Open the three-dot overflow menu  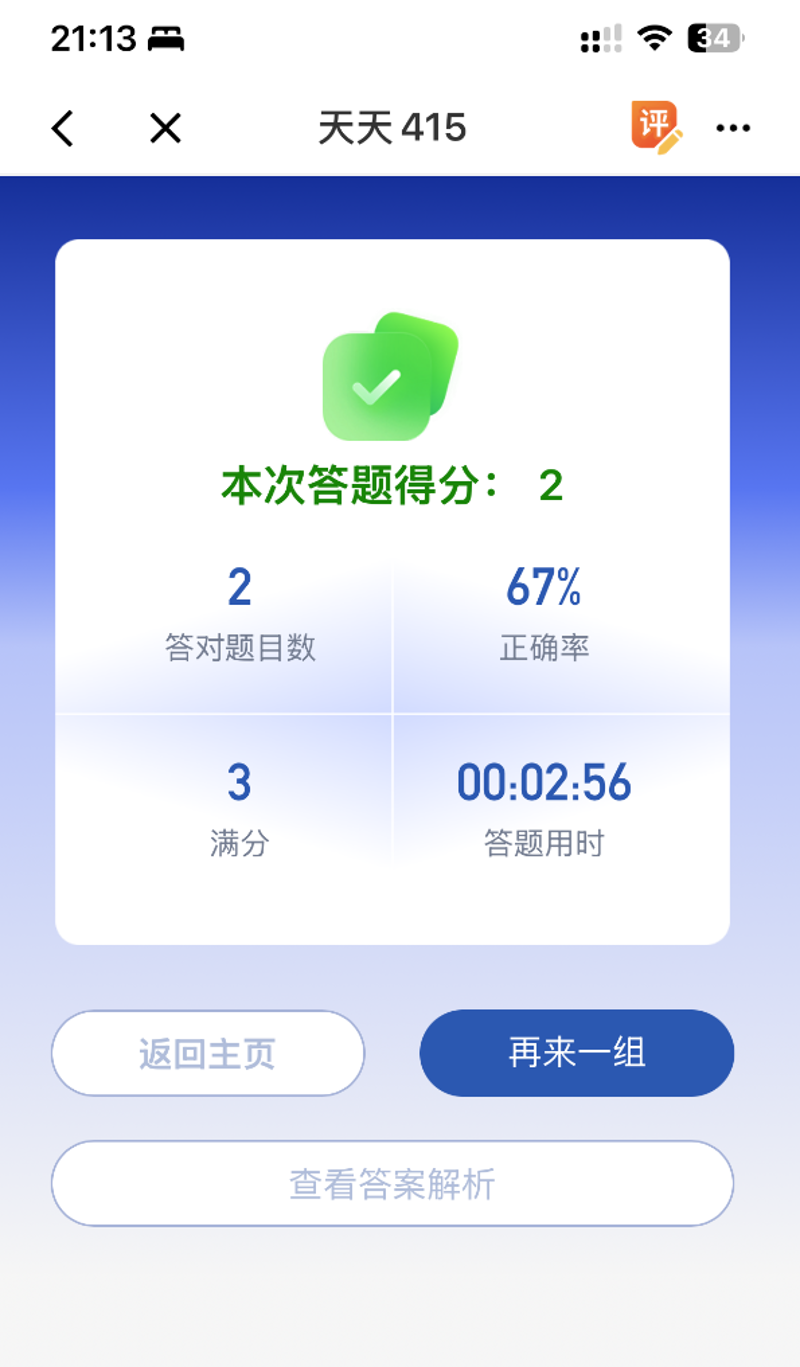pyautogui.click(x=733, y=128)
